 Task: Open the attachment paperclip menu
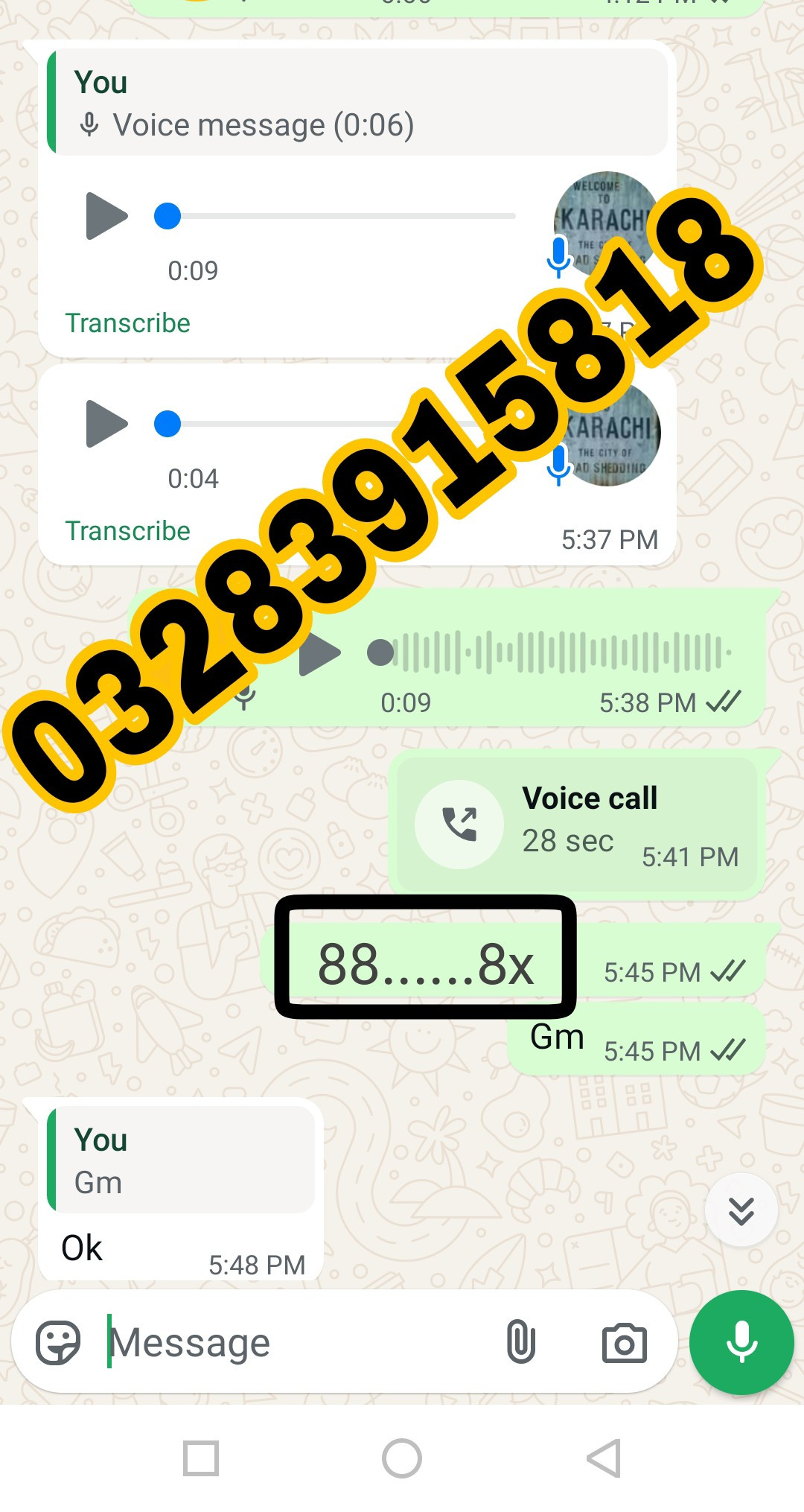pyautogui.click(x=520, y=1342)
